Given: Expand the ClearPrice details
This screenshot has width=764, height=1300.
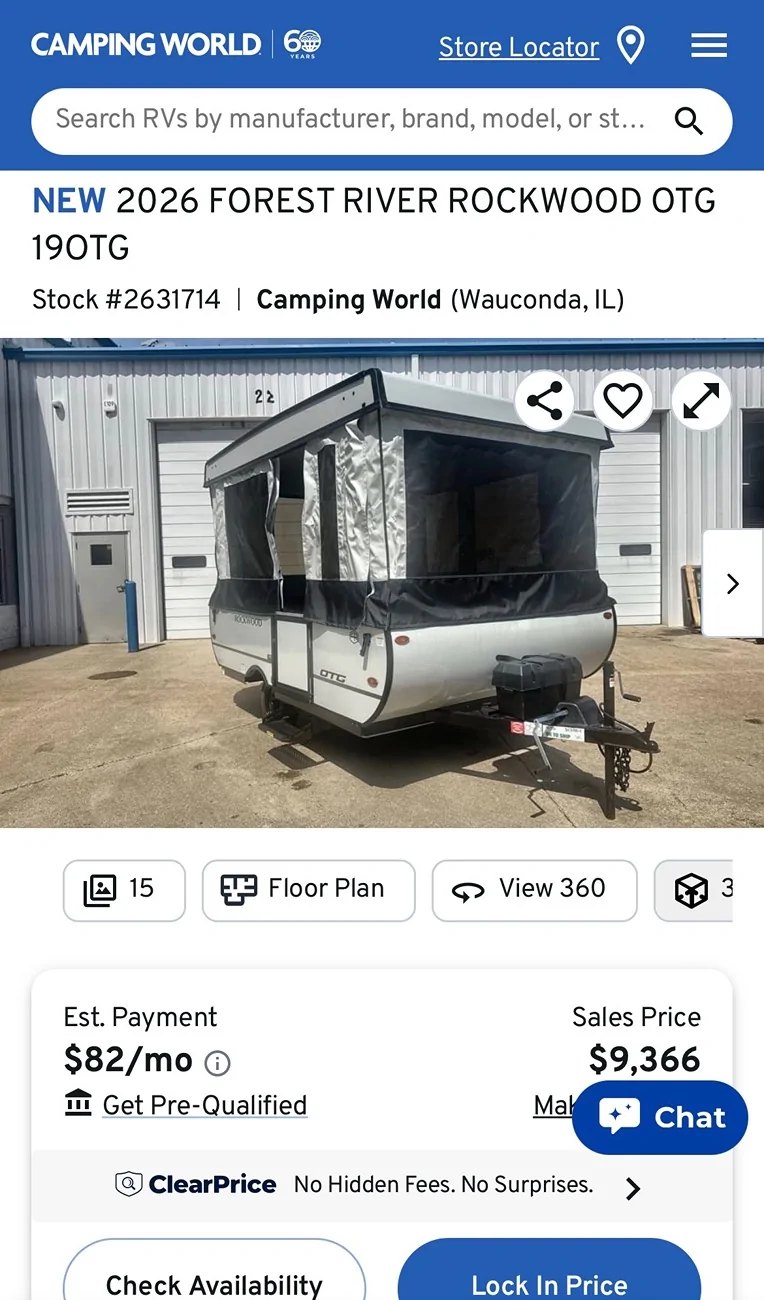Looking at the screenshot, I should coord(632,1188).
